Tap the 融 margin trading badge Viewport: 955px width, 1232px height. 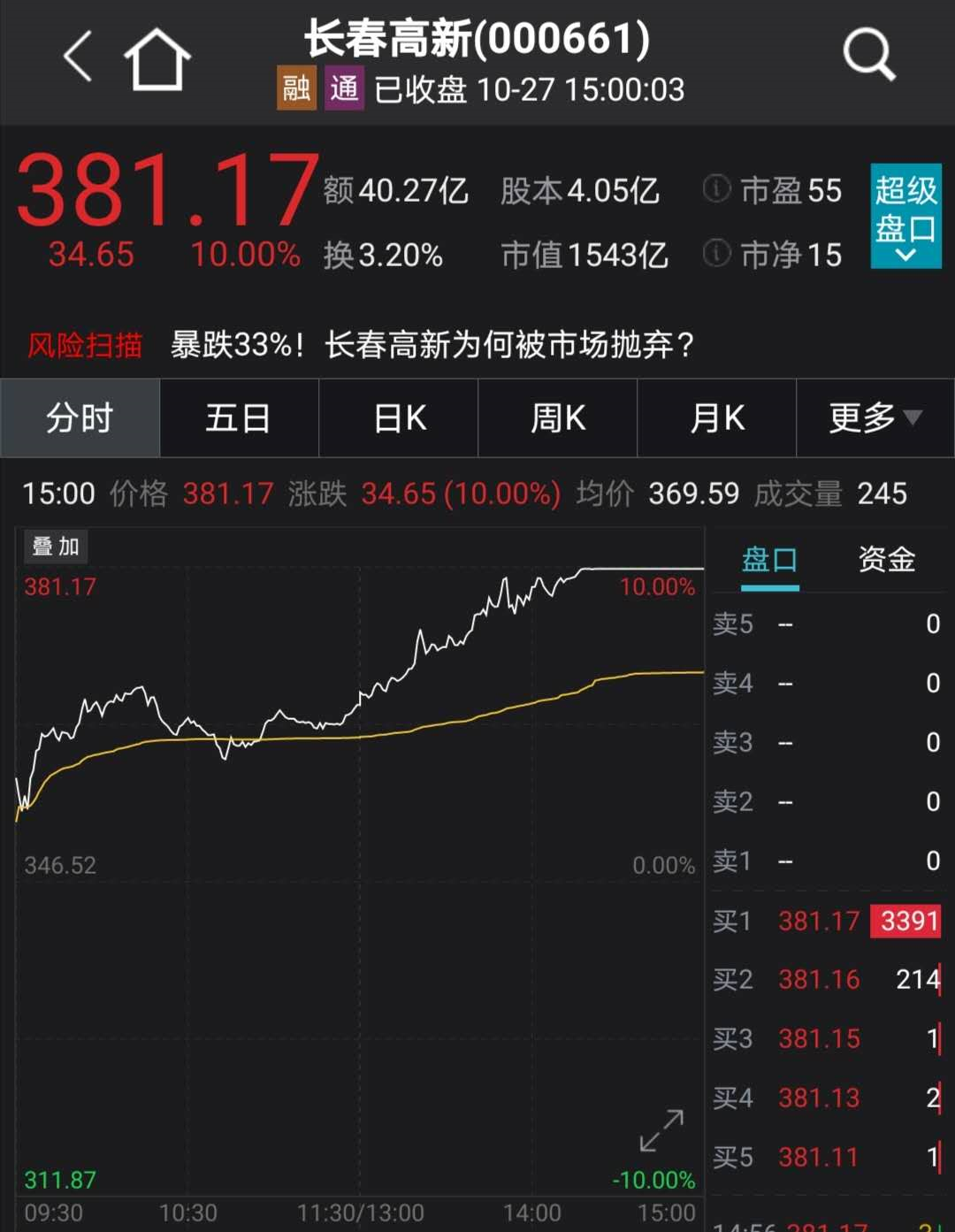point(296,88)
